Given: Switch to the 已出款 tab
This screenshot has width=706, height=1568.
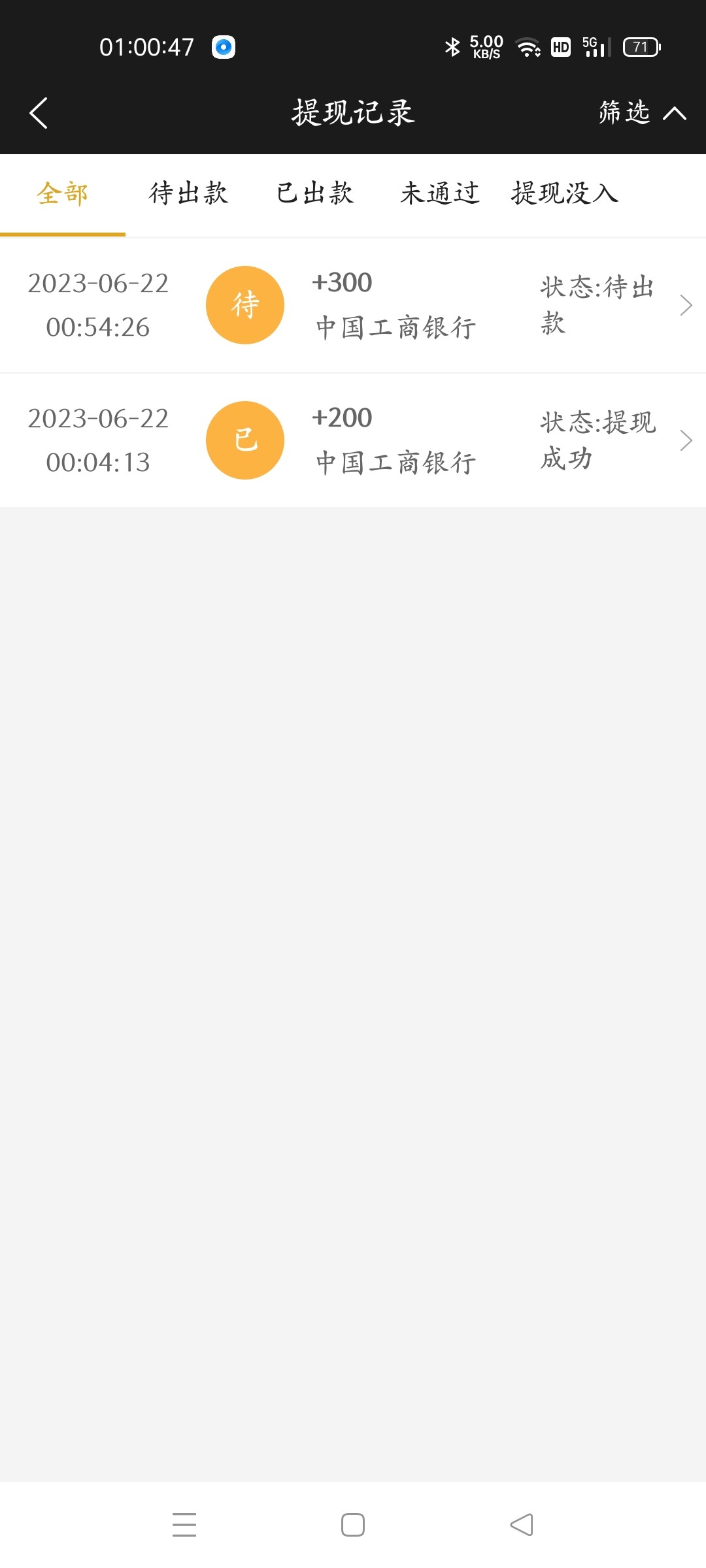Looking at the screenshot, I should click(x=314, y=193).
